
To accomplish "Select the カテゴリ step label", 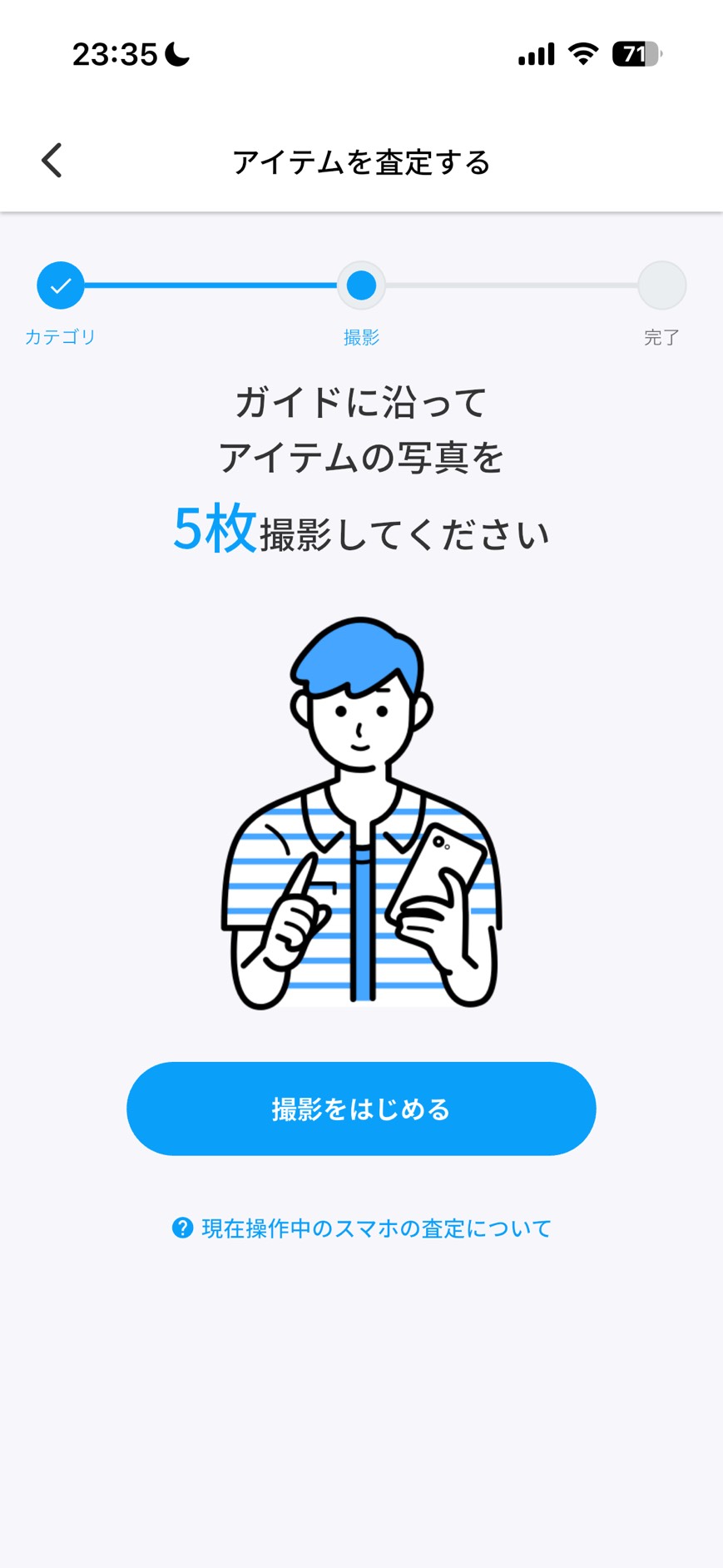I will tap(59, 336).
